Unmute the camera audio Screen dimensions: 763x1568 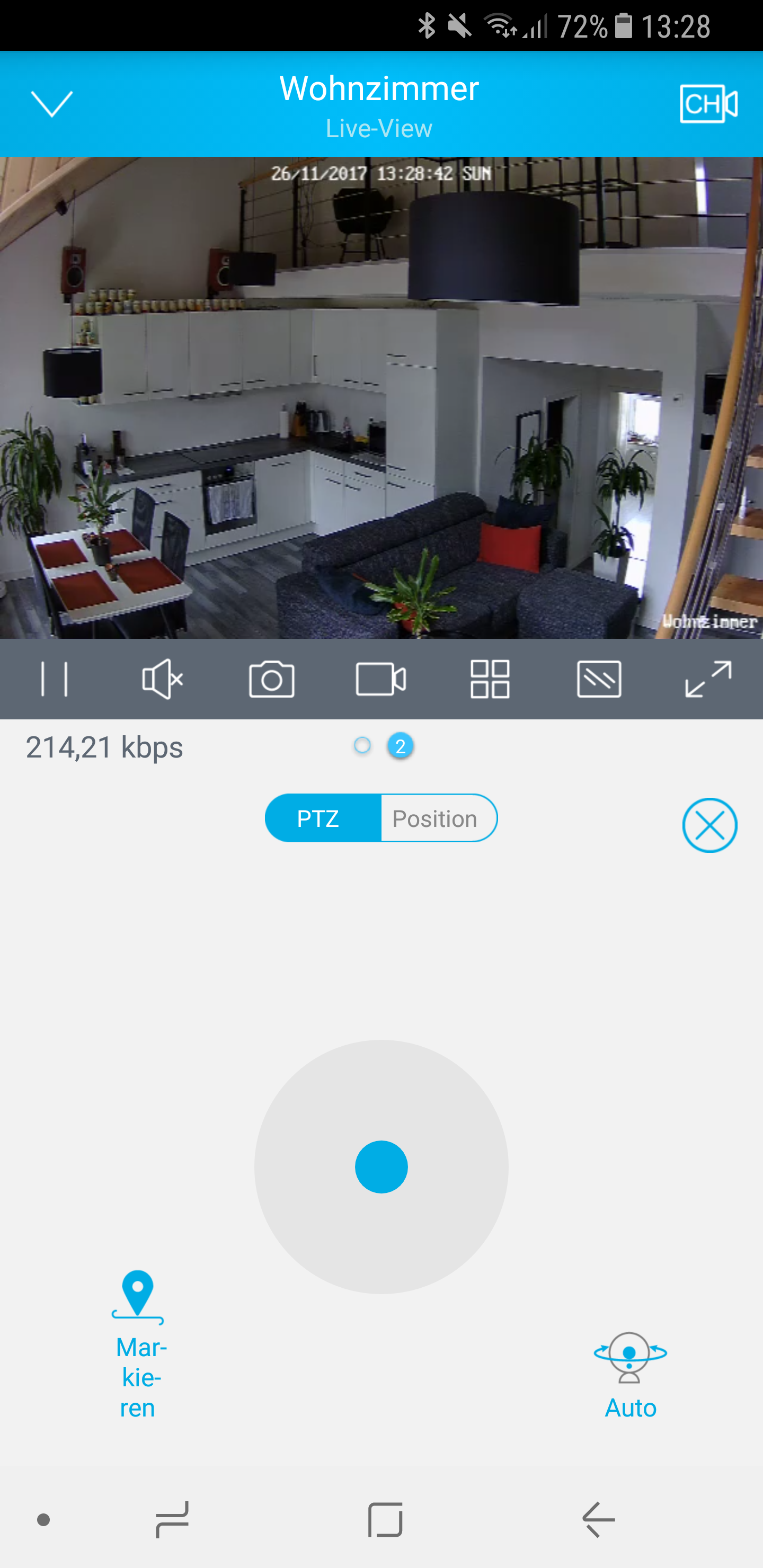coord(162,679)
